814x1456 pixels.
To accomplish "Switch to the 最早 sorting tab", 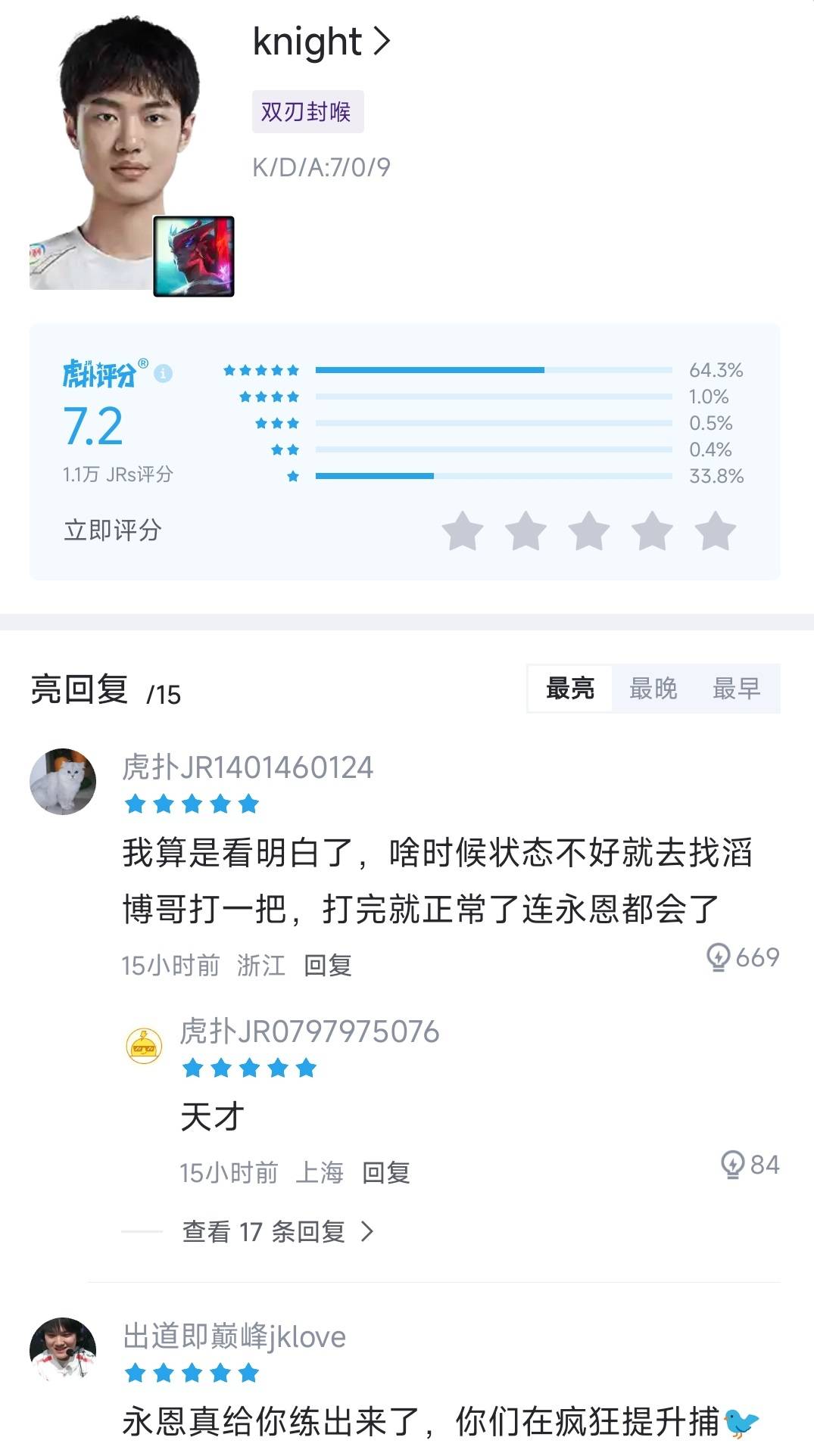I will (736, 689).
